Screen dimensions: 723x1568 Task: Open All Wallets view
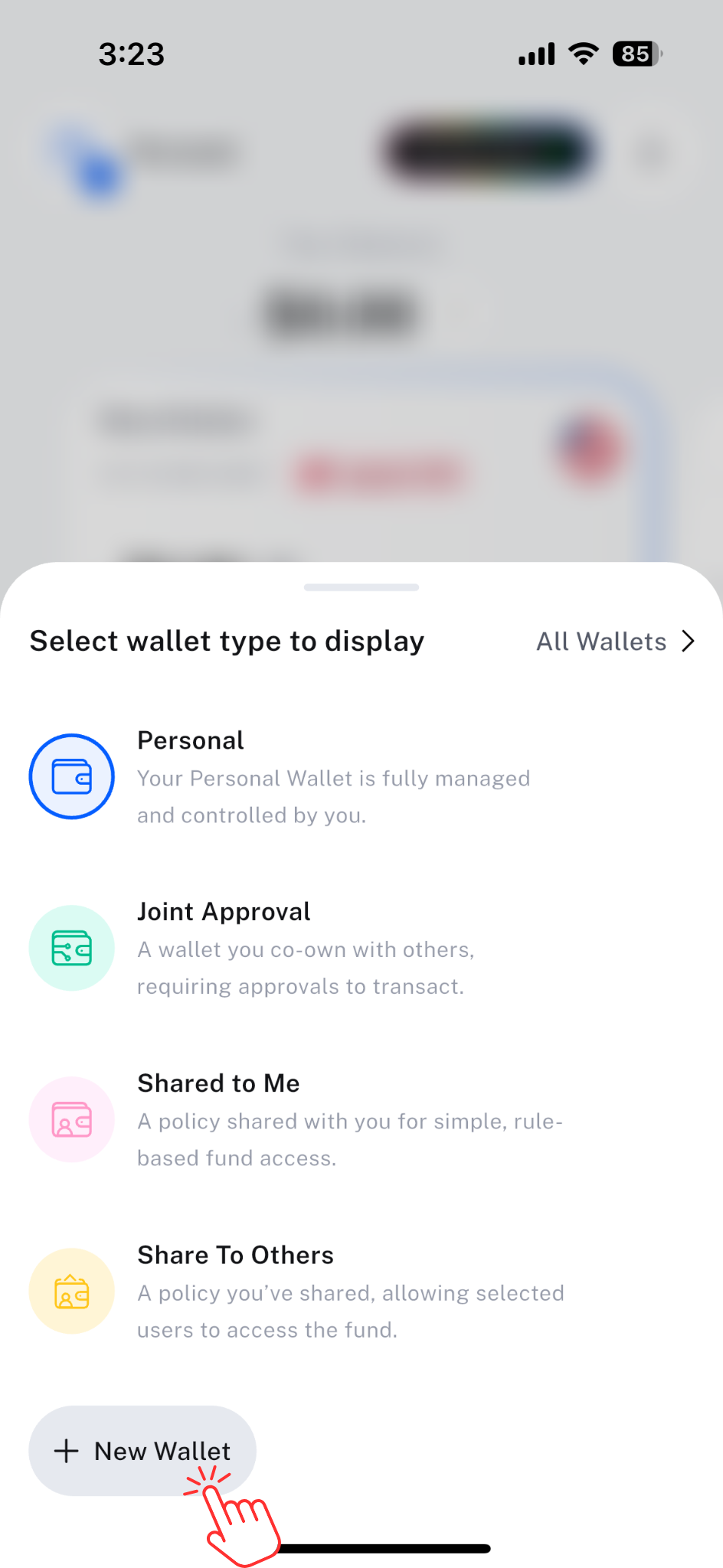[x=615, y=642]
